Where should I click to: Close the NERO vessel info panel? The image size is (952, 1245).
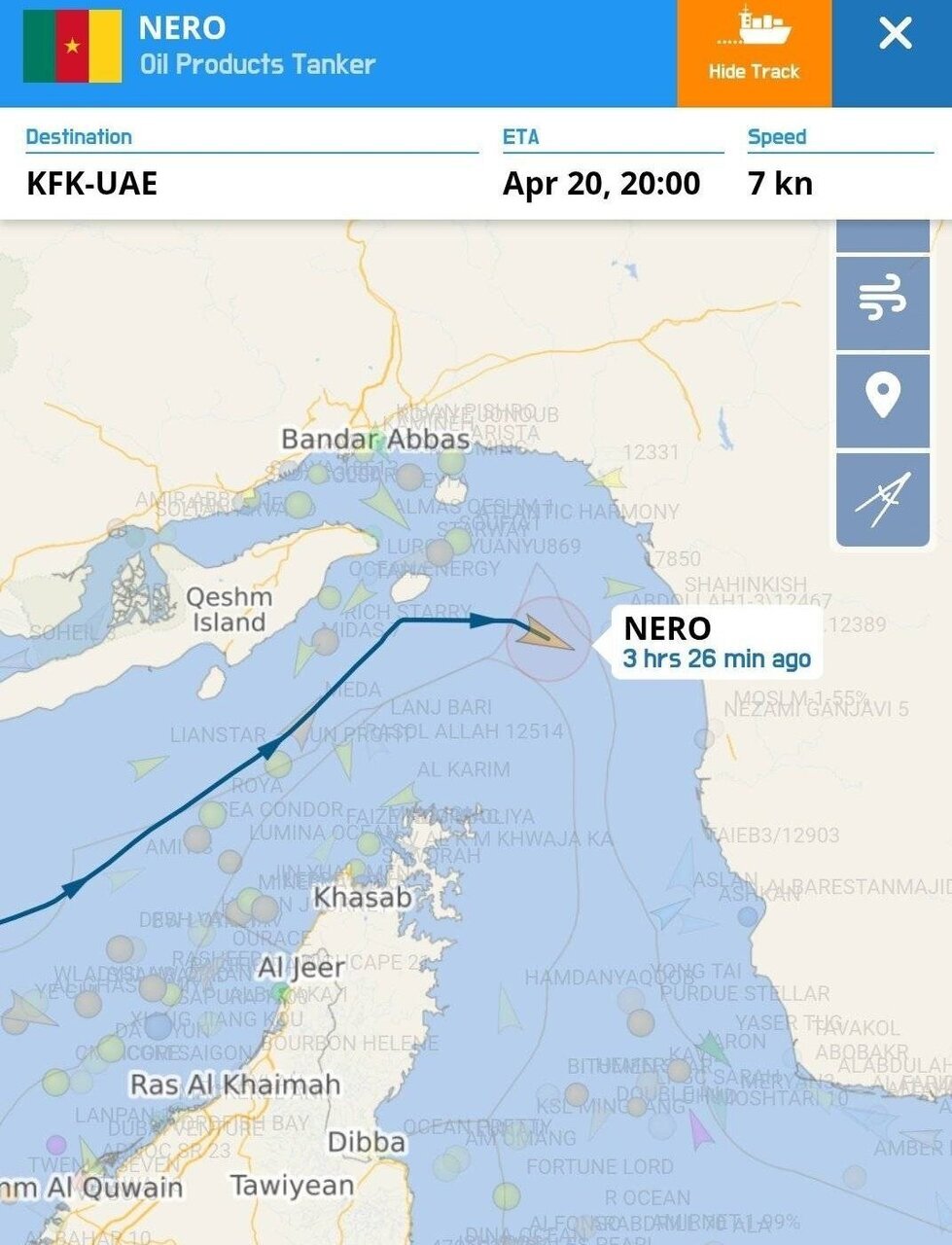point(894,35)
